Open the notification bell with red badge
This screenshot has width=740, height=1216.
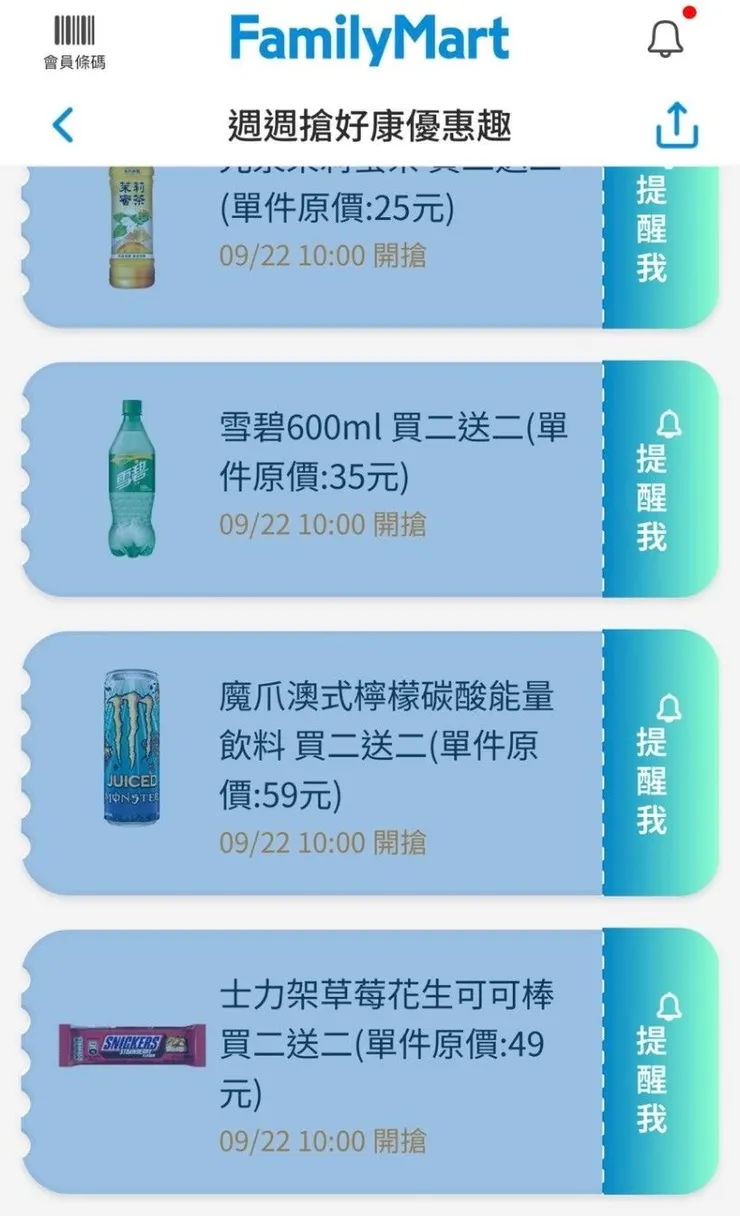(x=664, y=40)
